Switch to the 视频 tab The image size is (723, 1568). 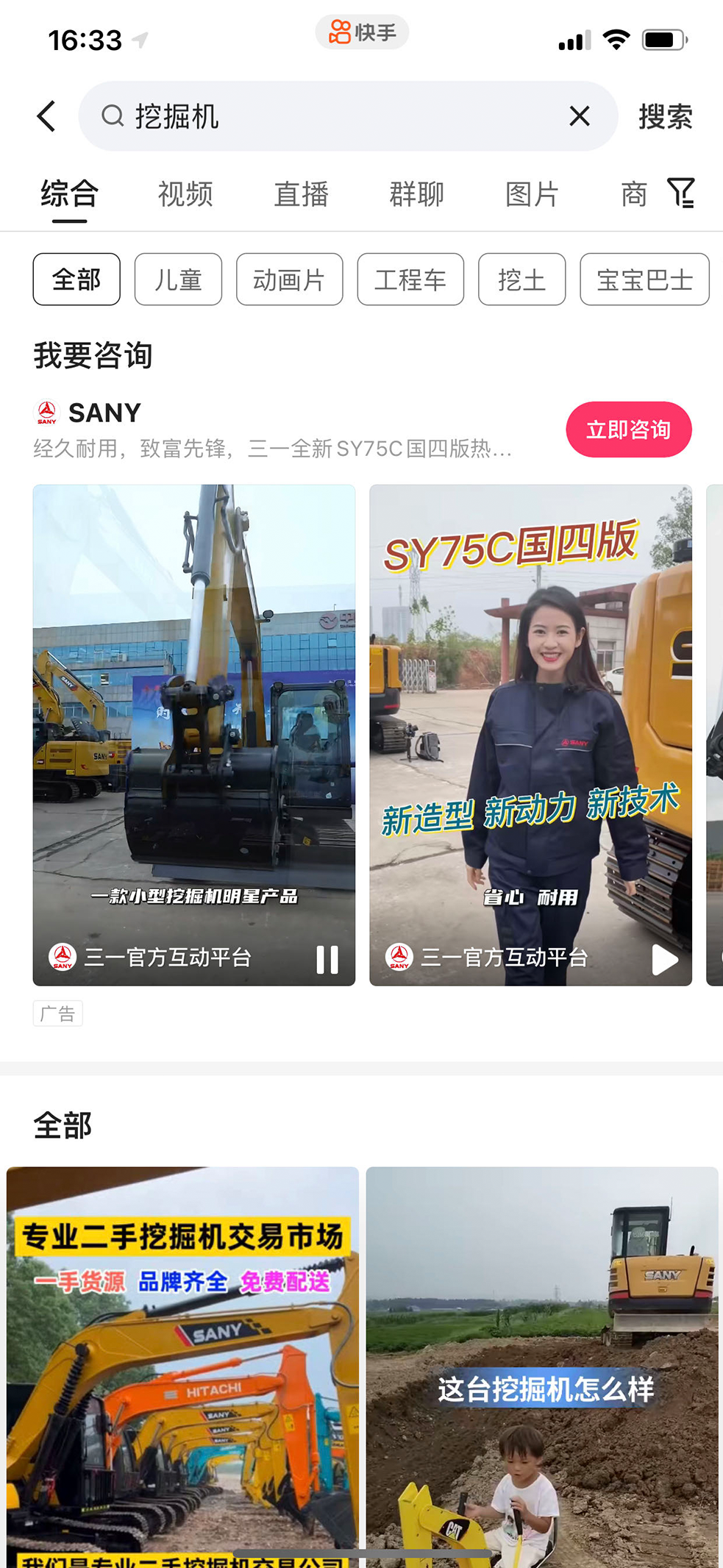[185, 195]
